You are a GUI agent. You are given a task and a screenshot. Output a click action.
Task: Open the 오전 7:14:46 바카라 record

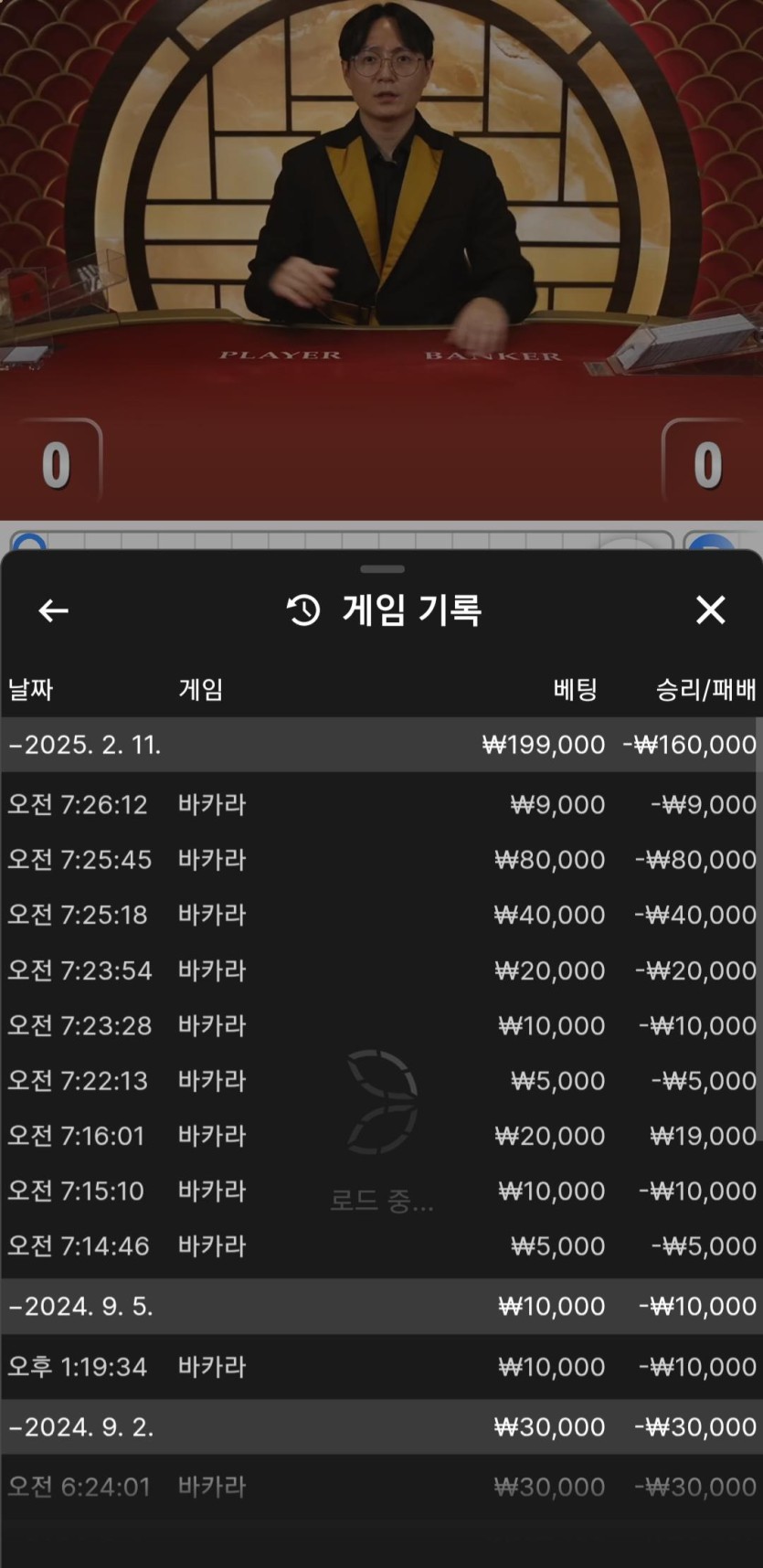[379, 1246]
